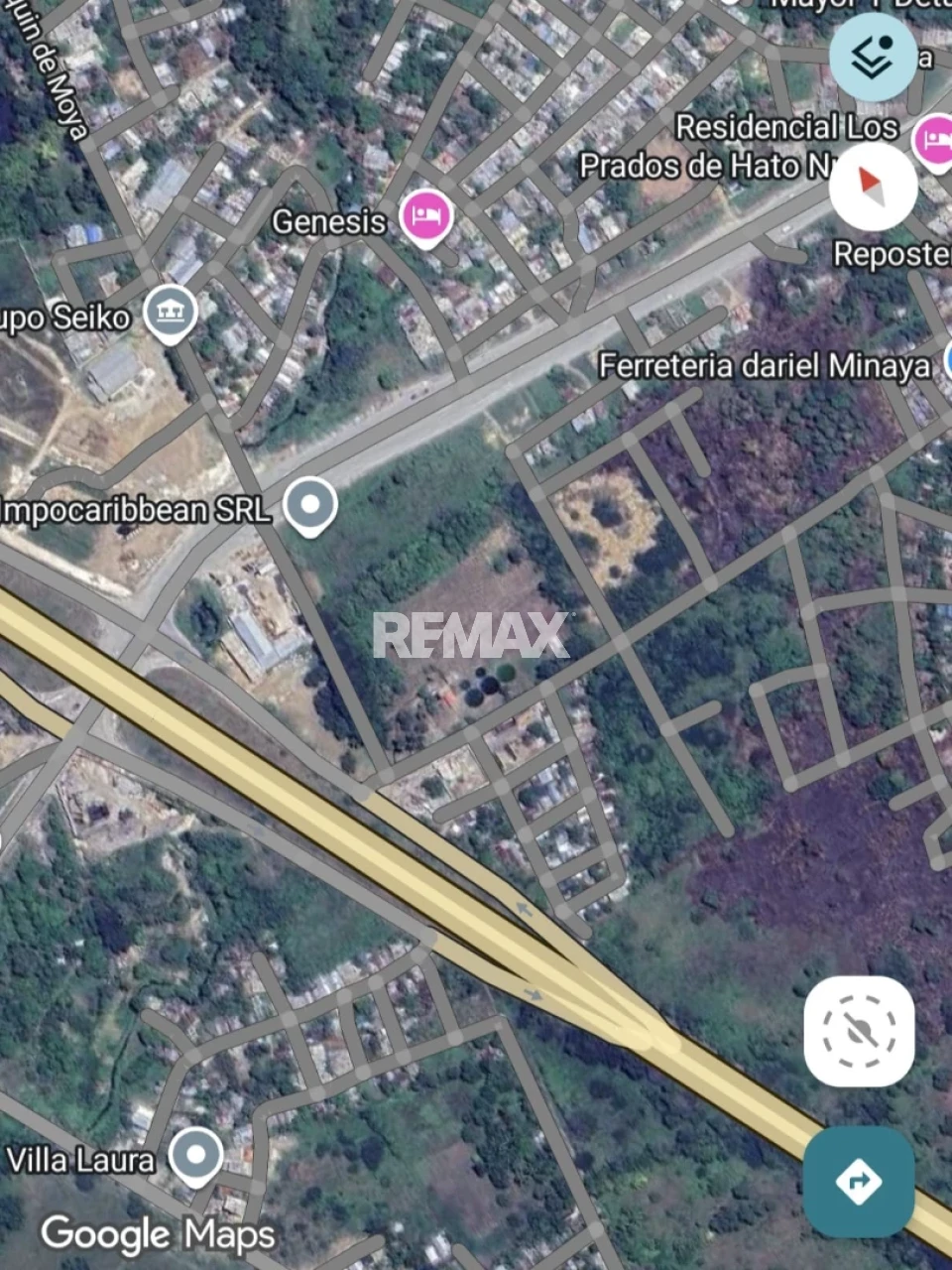Select the Ferreteria dariel Minaya label

coord(764,365)
